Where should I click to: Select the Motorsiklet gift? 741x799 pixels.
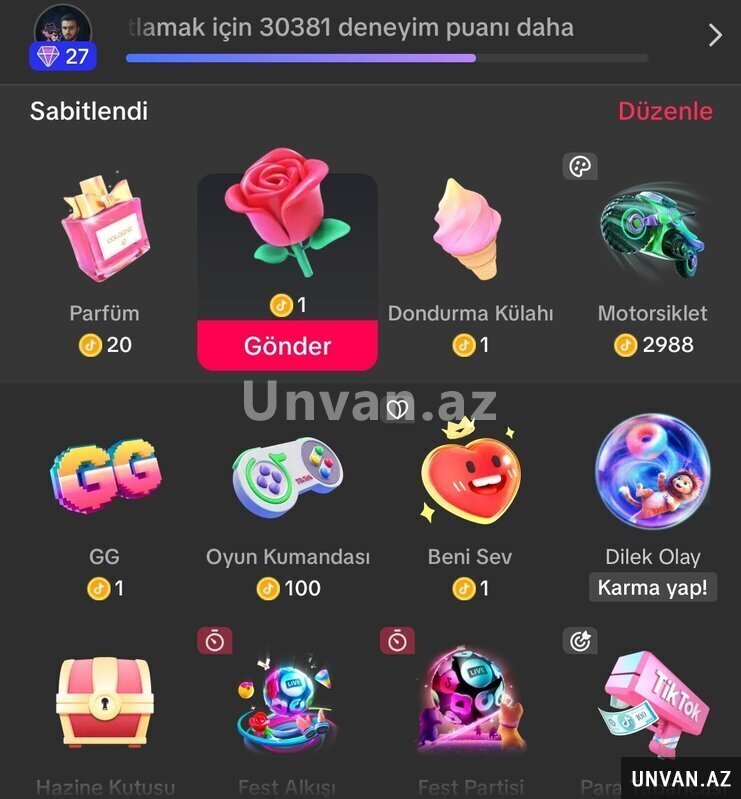(x=652, y=229)
